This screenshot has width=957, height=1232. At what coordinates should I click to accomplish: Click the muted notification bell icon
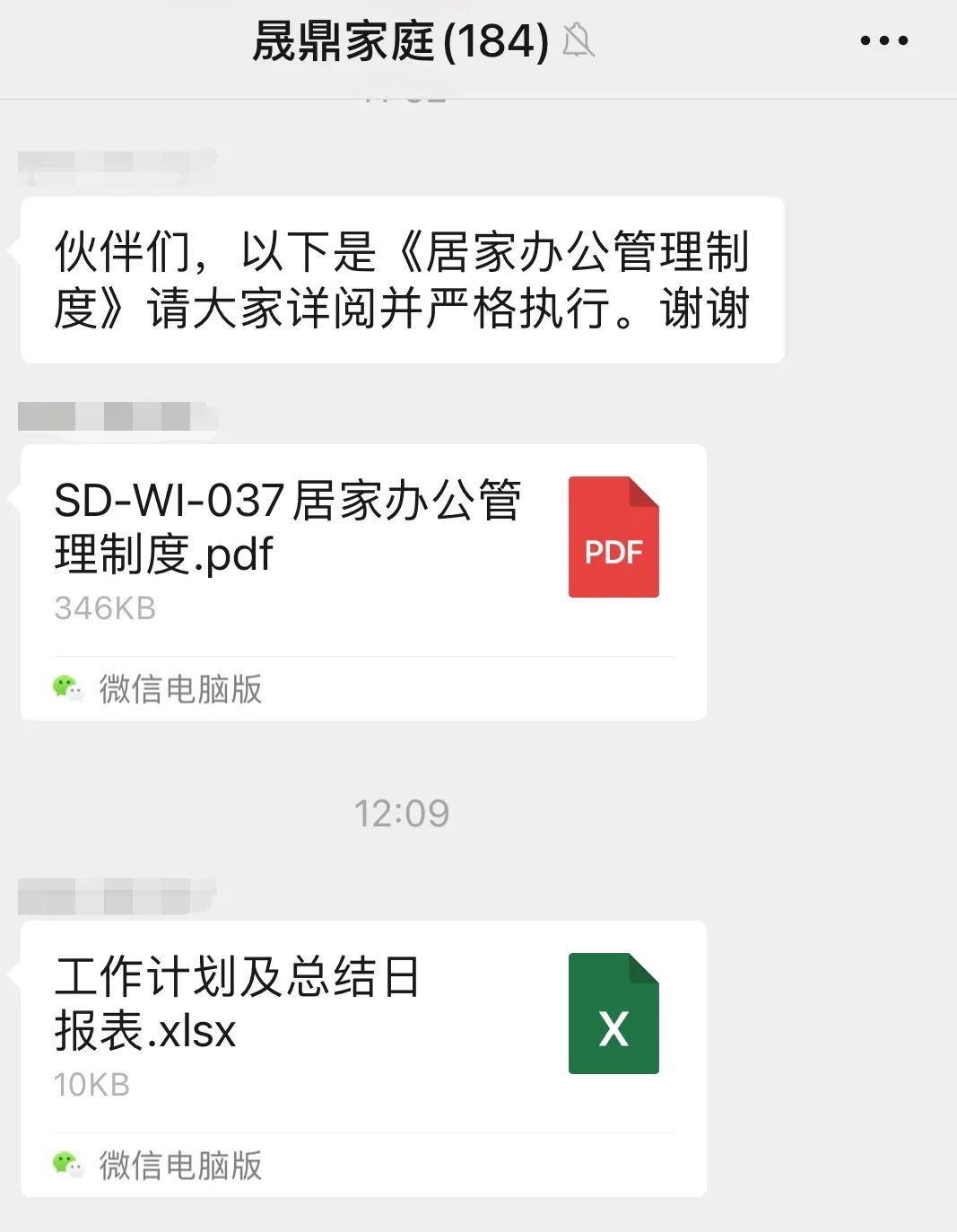tap(579, 41)
